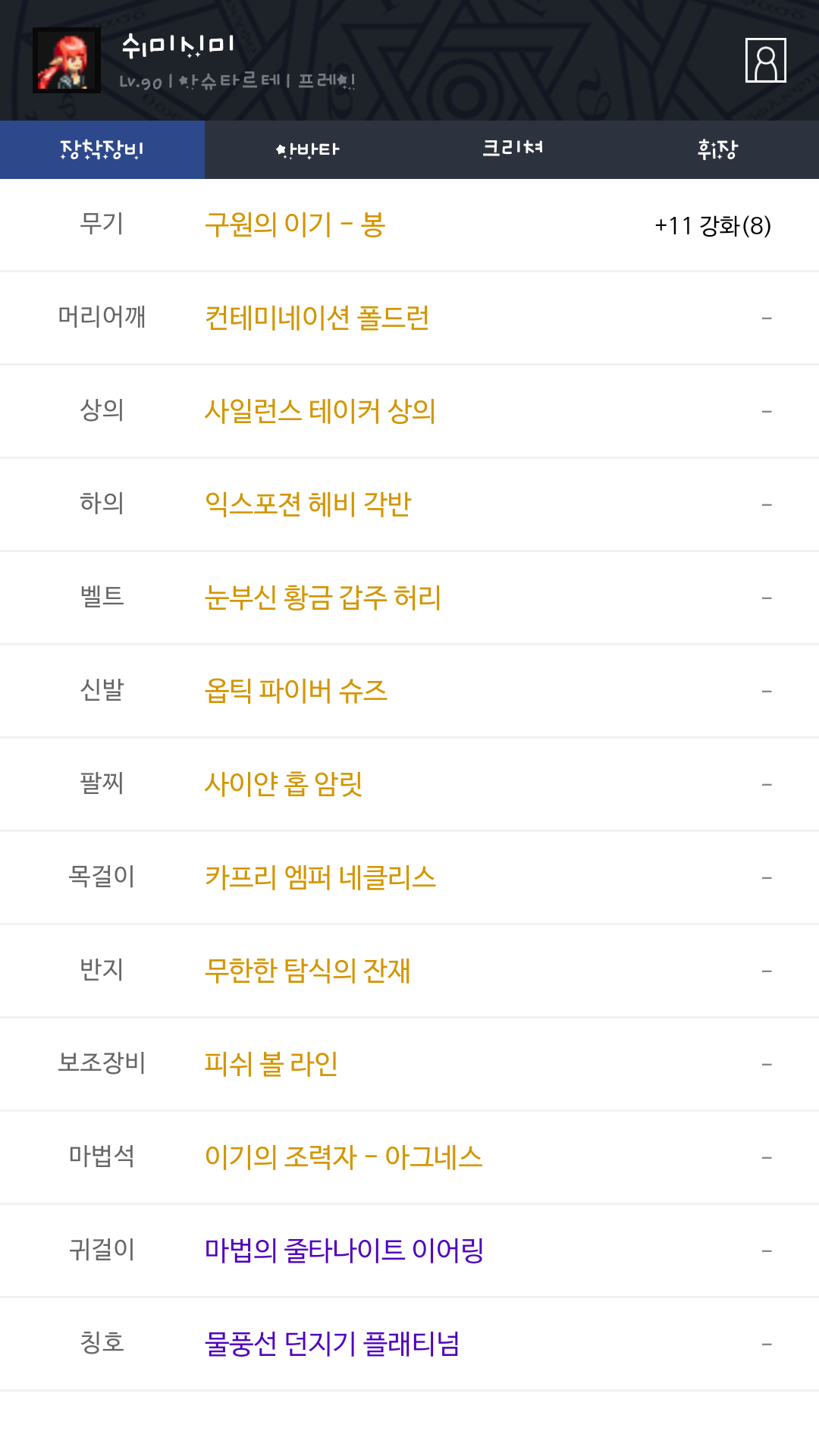
Task: View 옵틱 파이버 슈즈 shoes
Action: (296, 691)
